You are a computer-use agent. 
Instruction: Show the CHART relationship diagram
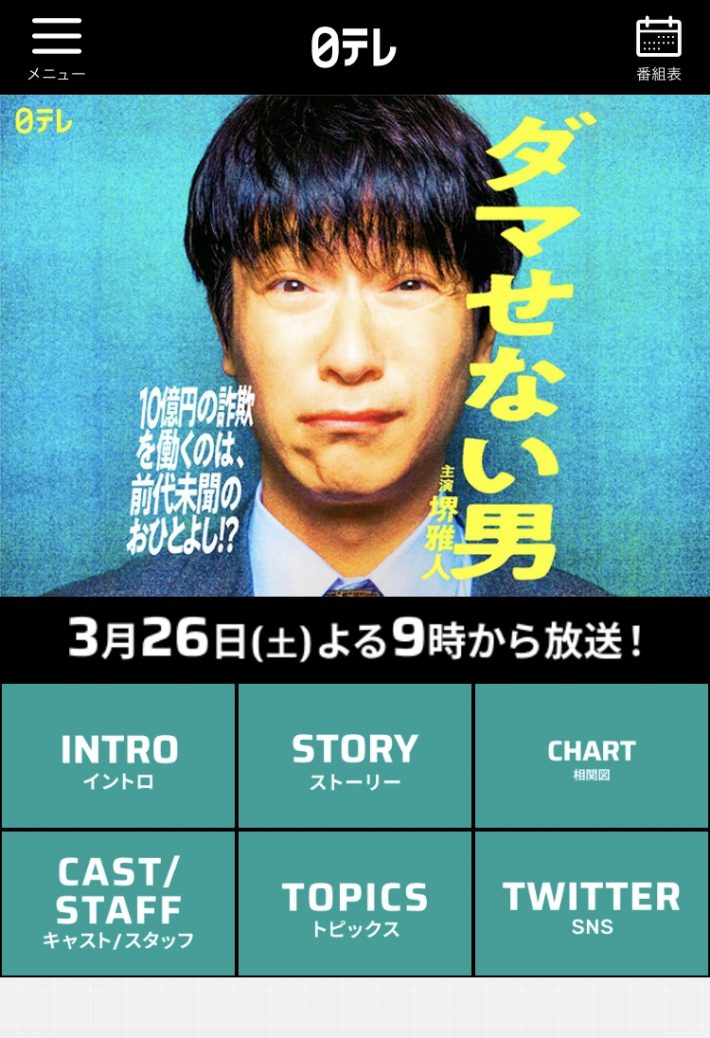[591, 757]
